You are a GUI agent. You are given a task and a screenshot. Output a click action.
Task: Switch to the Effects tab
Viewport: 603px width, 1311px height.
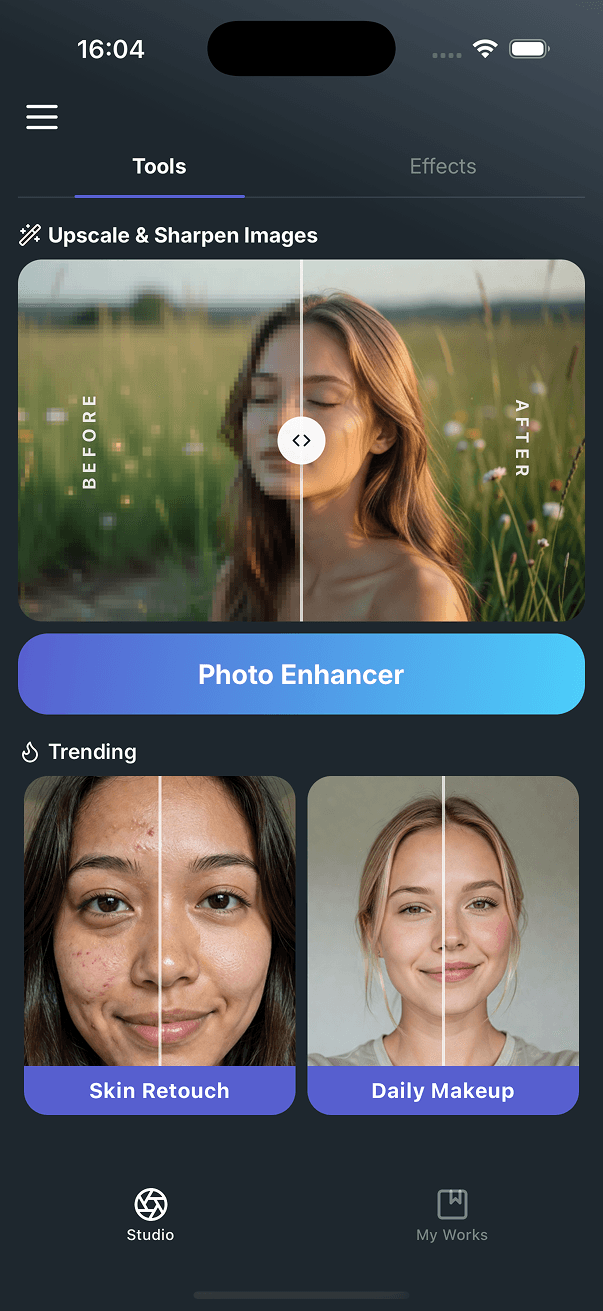[442, 167]
